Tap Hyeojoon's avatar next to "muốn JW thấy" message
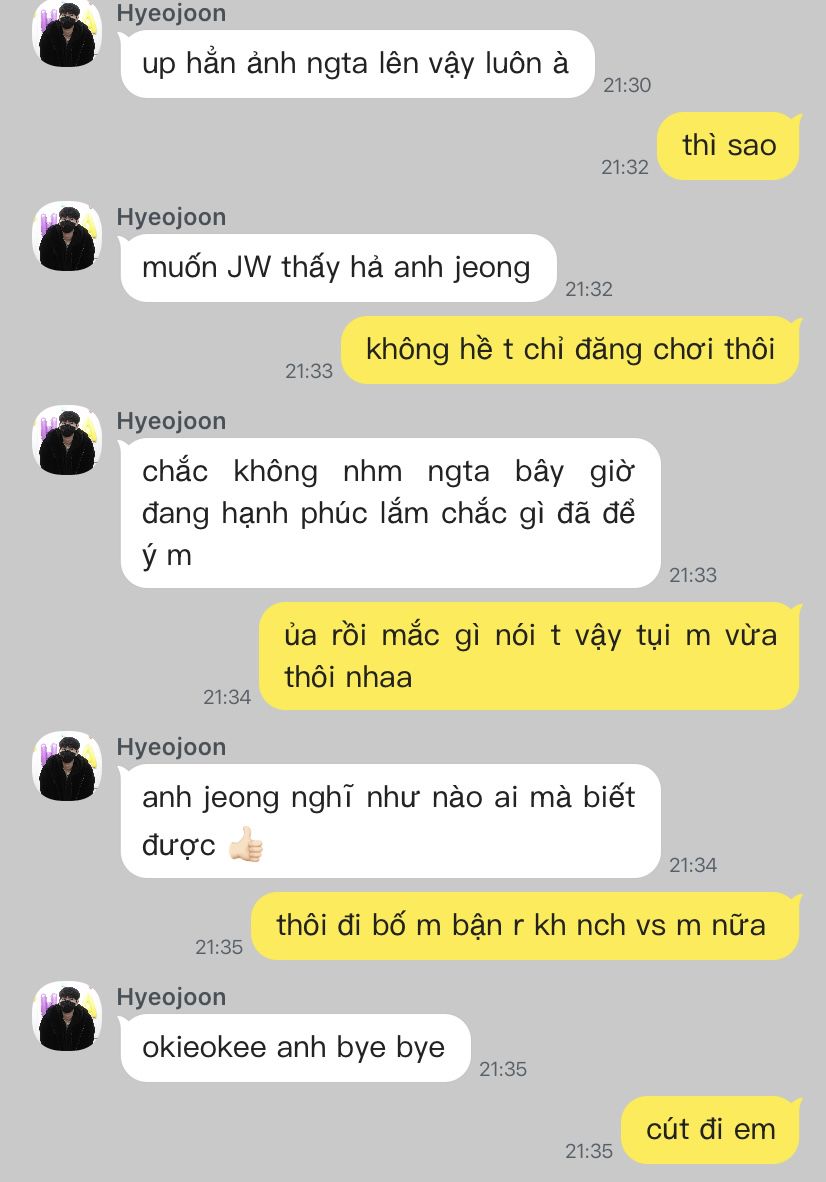The width and height of the screenshot is (826, 1182). [67, 236]
